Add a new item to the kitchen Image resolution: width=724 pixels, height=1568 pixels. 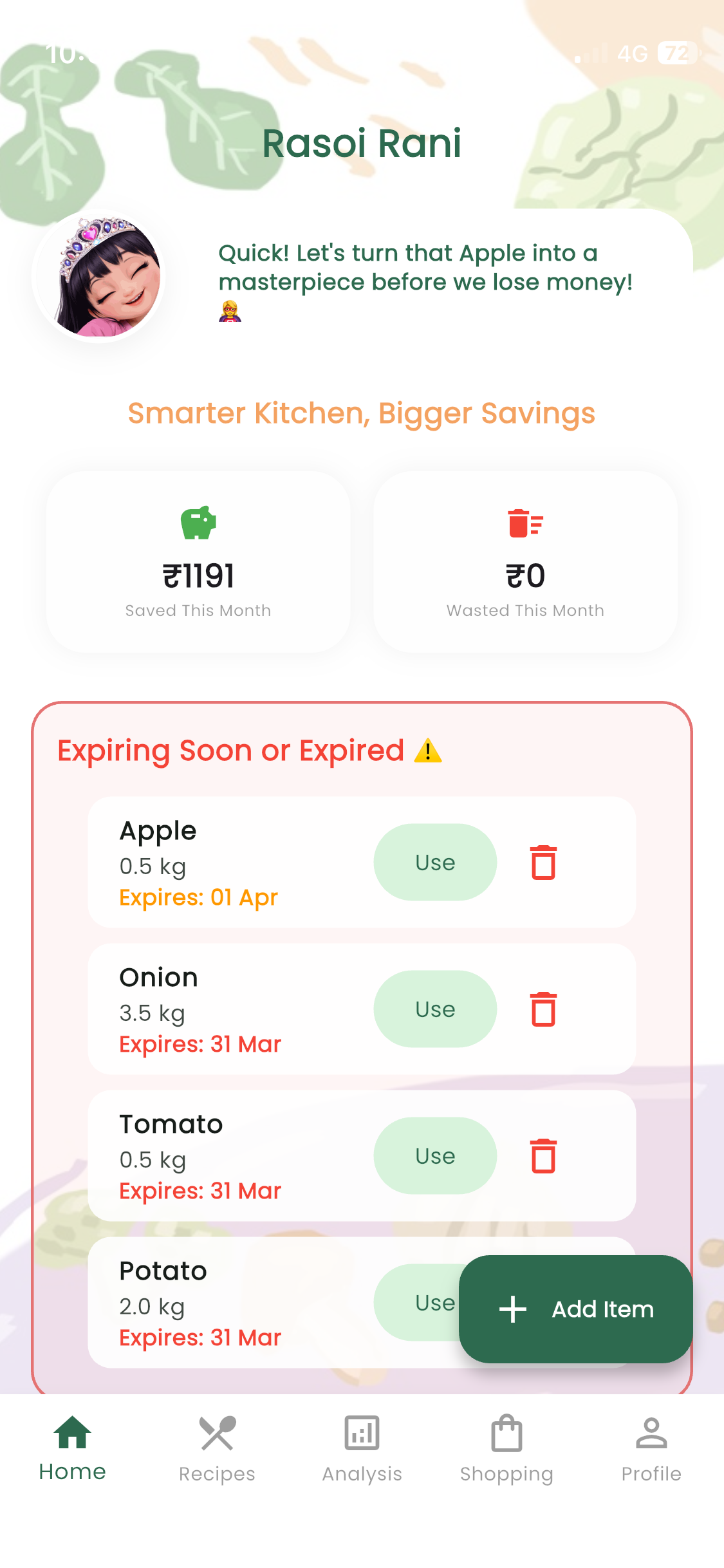pyautogui.click(x=576, y=1309)
